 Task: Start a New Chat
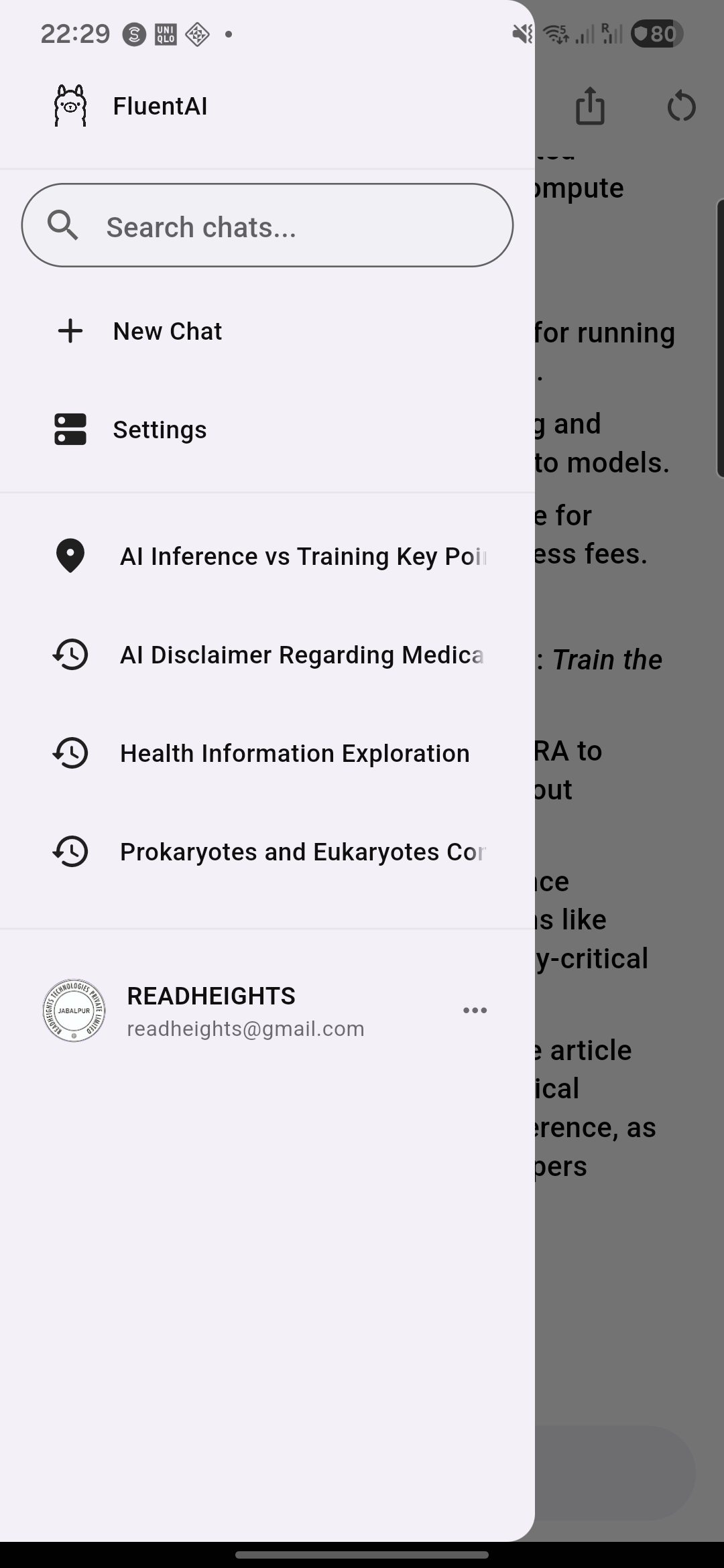168,331
